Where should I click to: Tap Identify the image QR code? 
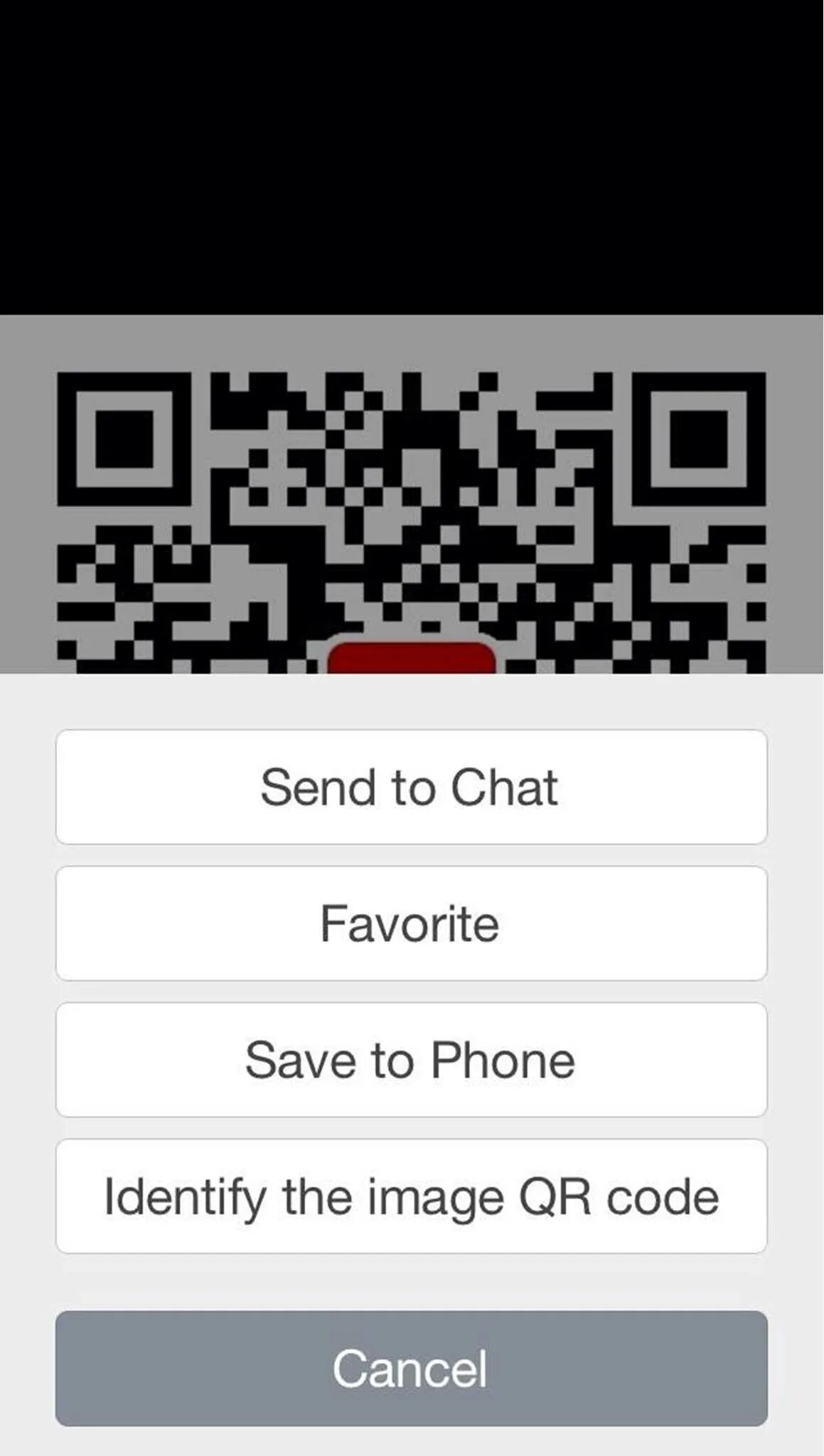point(411,1196)
